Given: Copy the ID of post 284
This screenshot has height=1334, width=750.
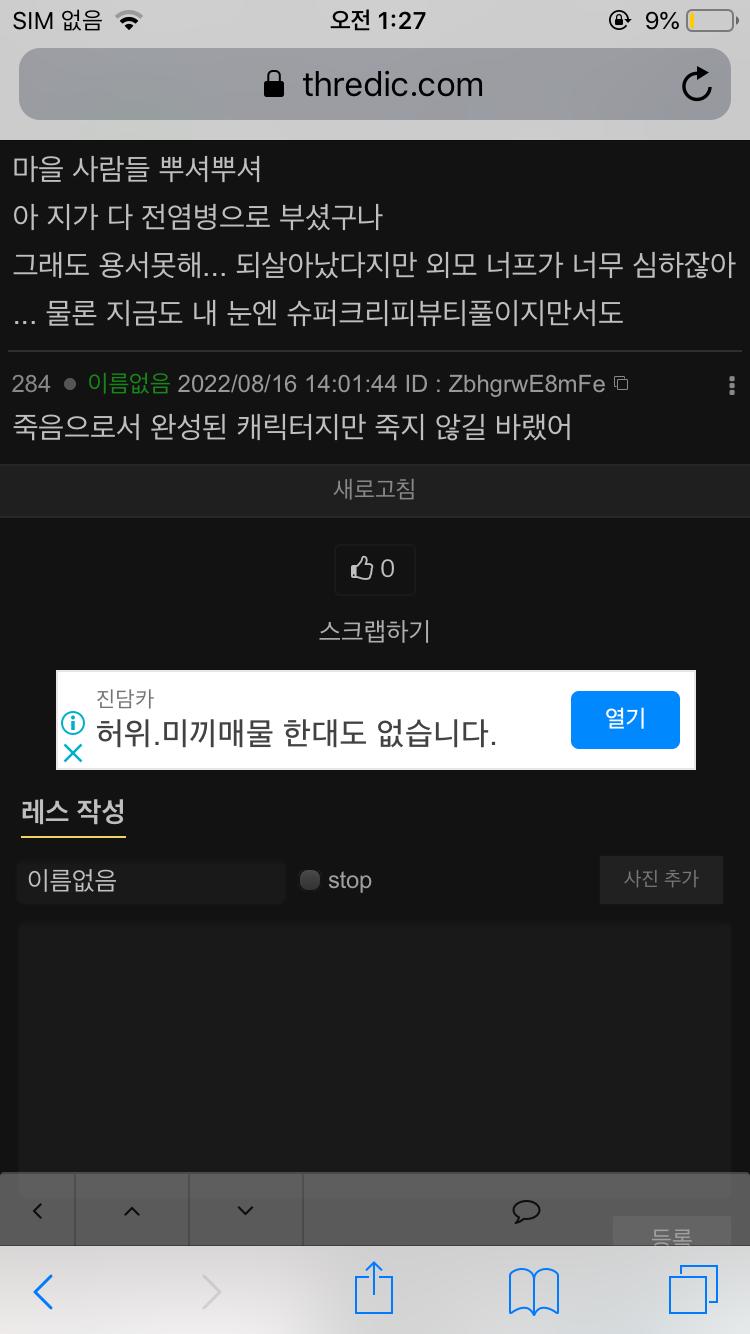Looking at the screenshot, I should (621, 384).
